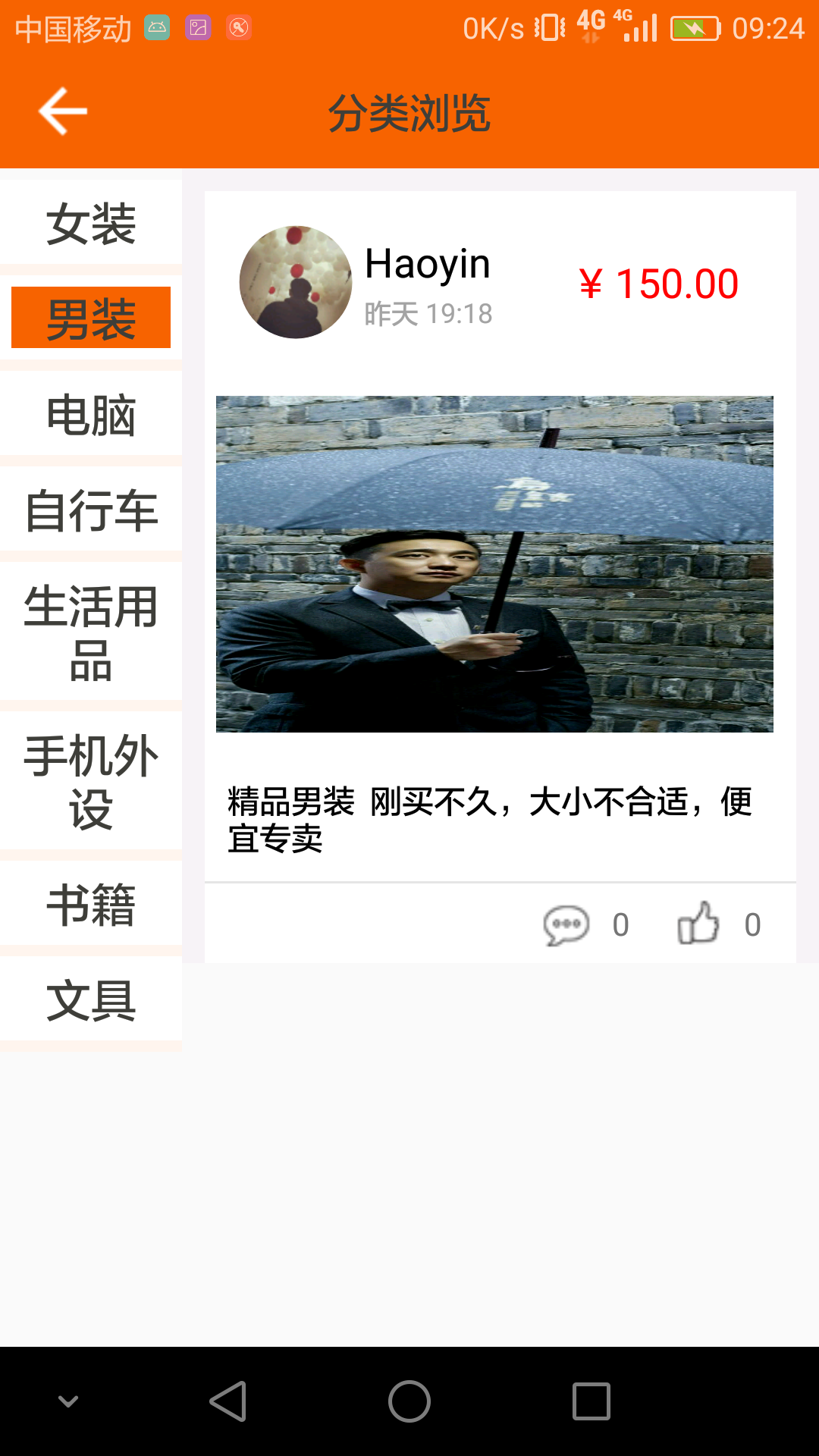Open Haoyin's profile avatar
This screenshot has width=819, height=1456.
tap(296, 282)
